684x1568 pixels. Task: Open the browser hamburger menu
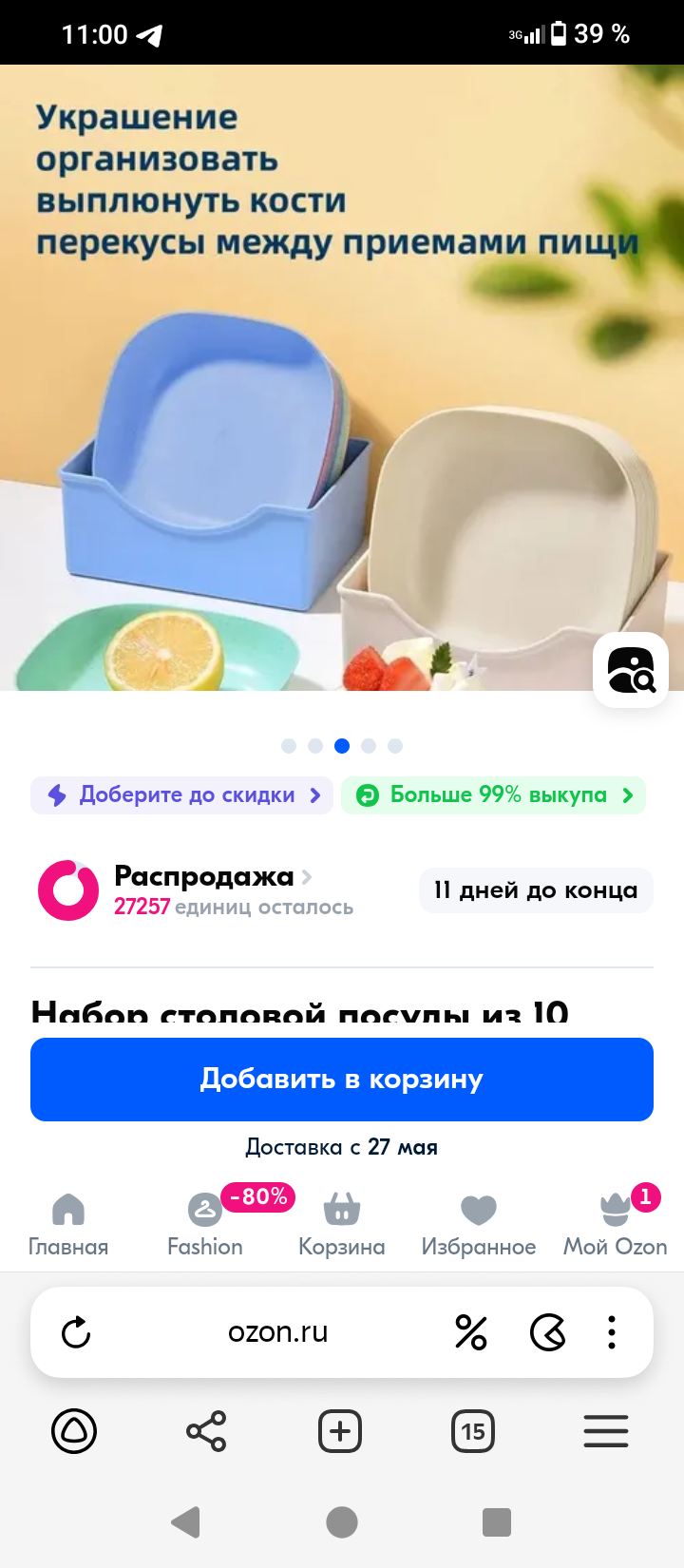[x=606, y=1431]
